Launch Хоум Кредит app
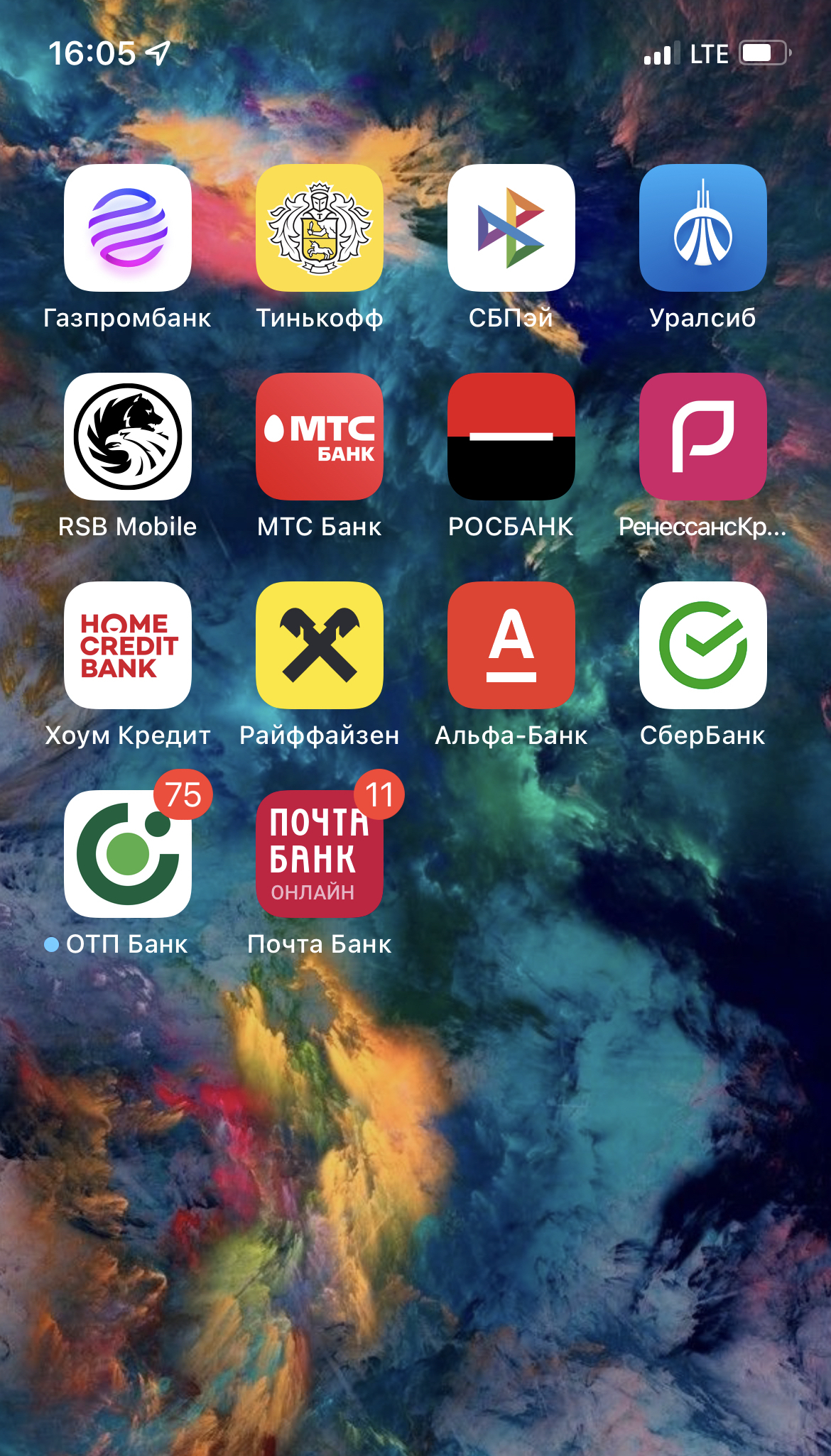 click(128, 645)
